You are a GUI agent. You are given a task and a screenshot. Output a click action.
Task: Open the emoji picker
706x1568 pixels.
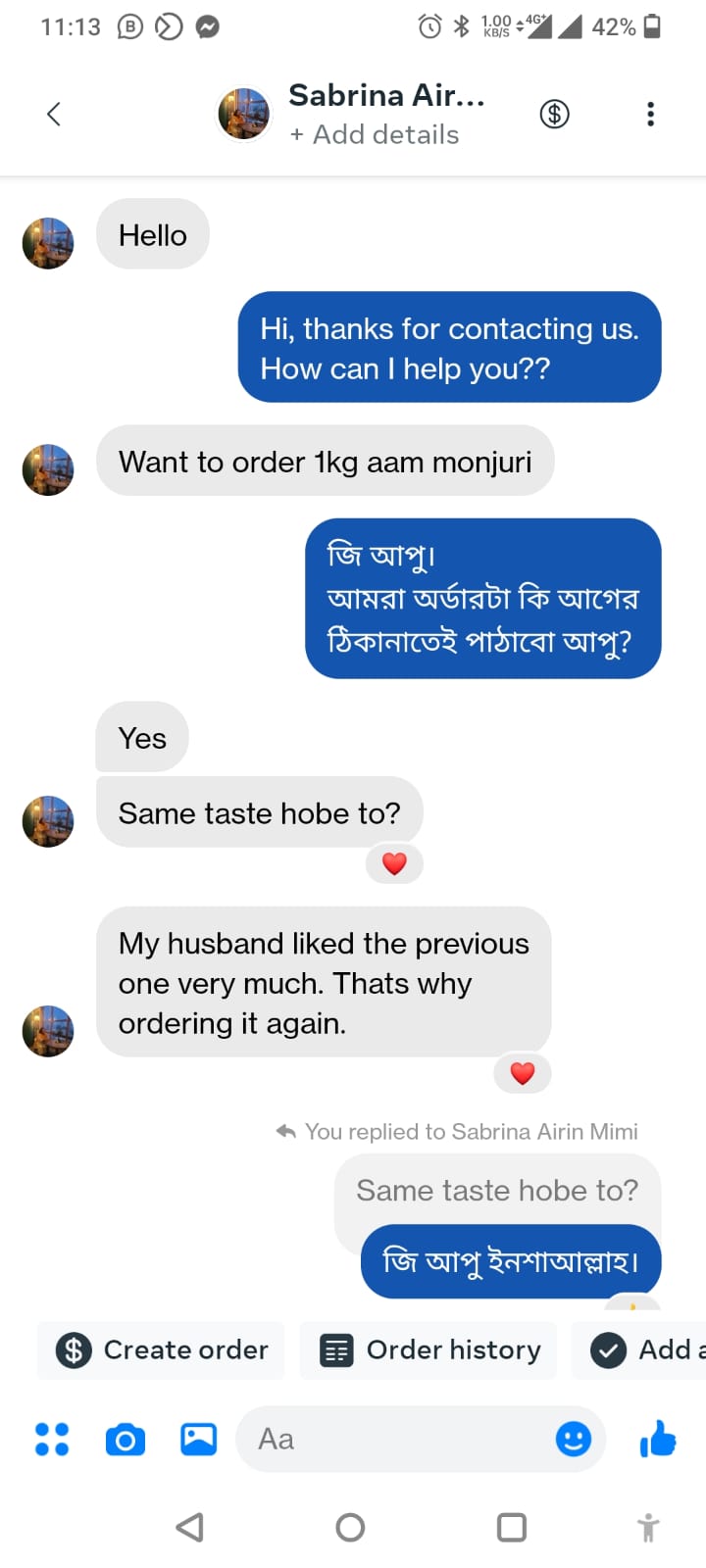tap(573, 1440)
